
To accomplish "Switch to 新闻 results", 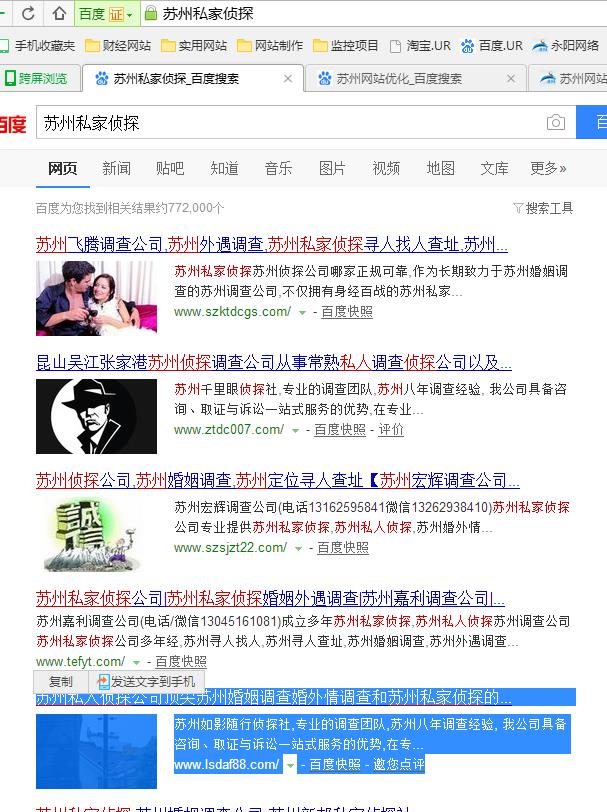I will tap(116, 168).
